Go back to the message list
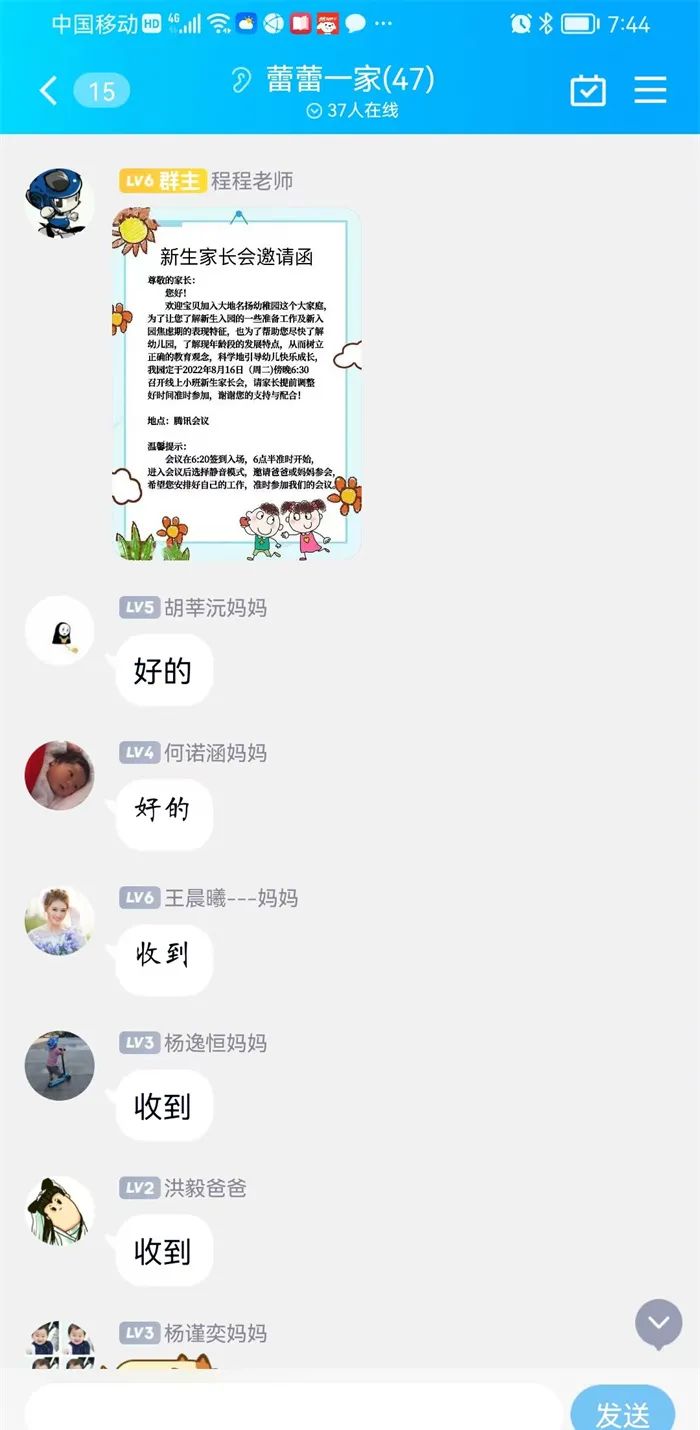Screen dimensions: 700x1430 [x=48, y=91]
